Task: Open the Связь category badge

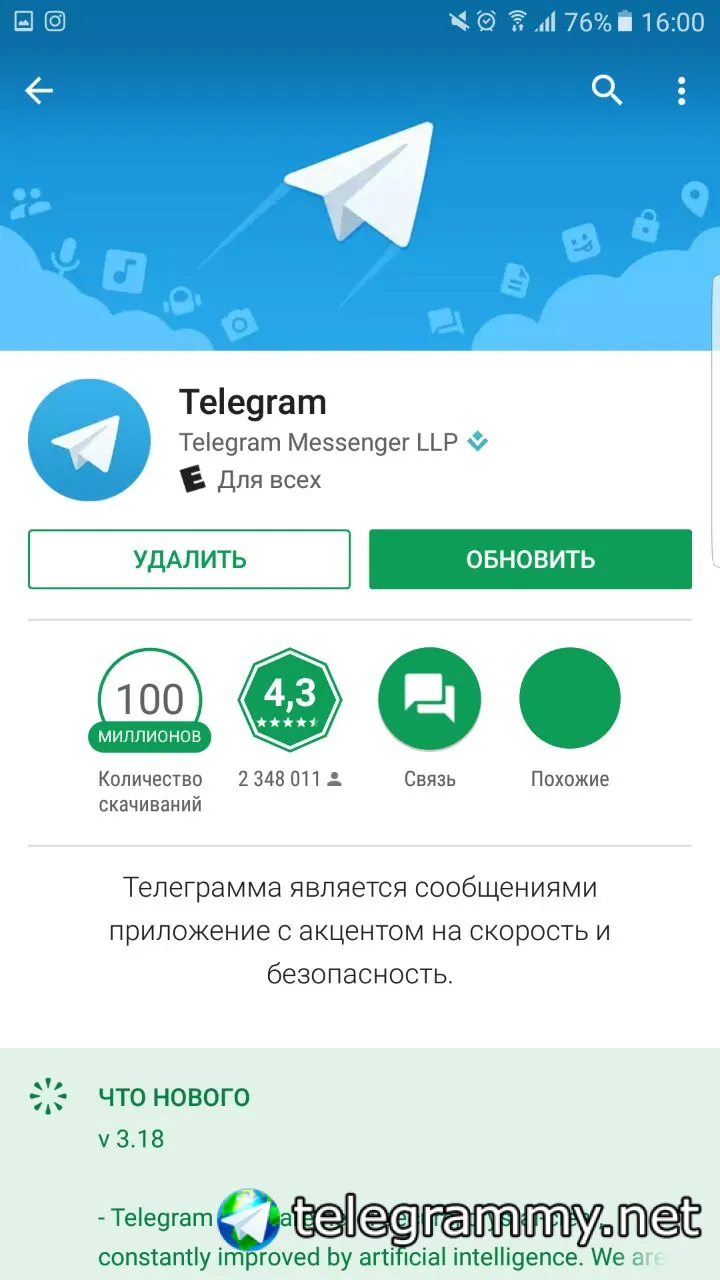Action: [430, 699]
